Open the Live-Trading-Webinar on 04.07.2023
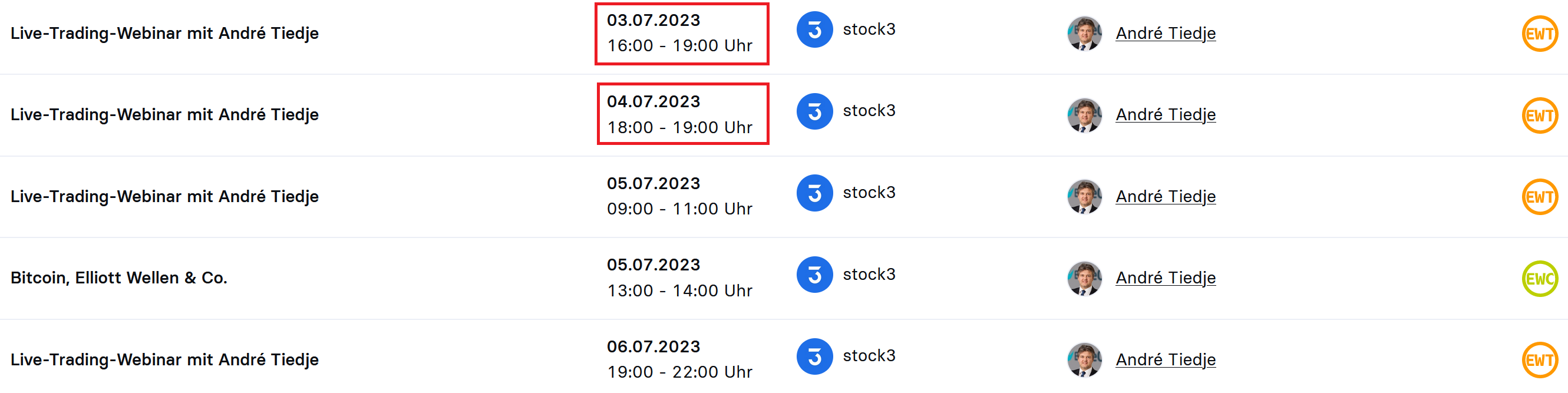Screen dimensions: 1568x393 click(x=164, y=115)
